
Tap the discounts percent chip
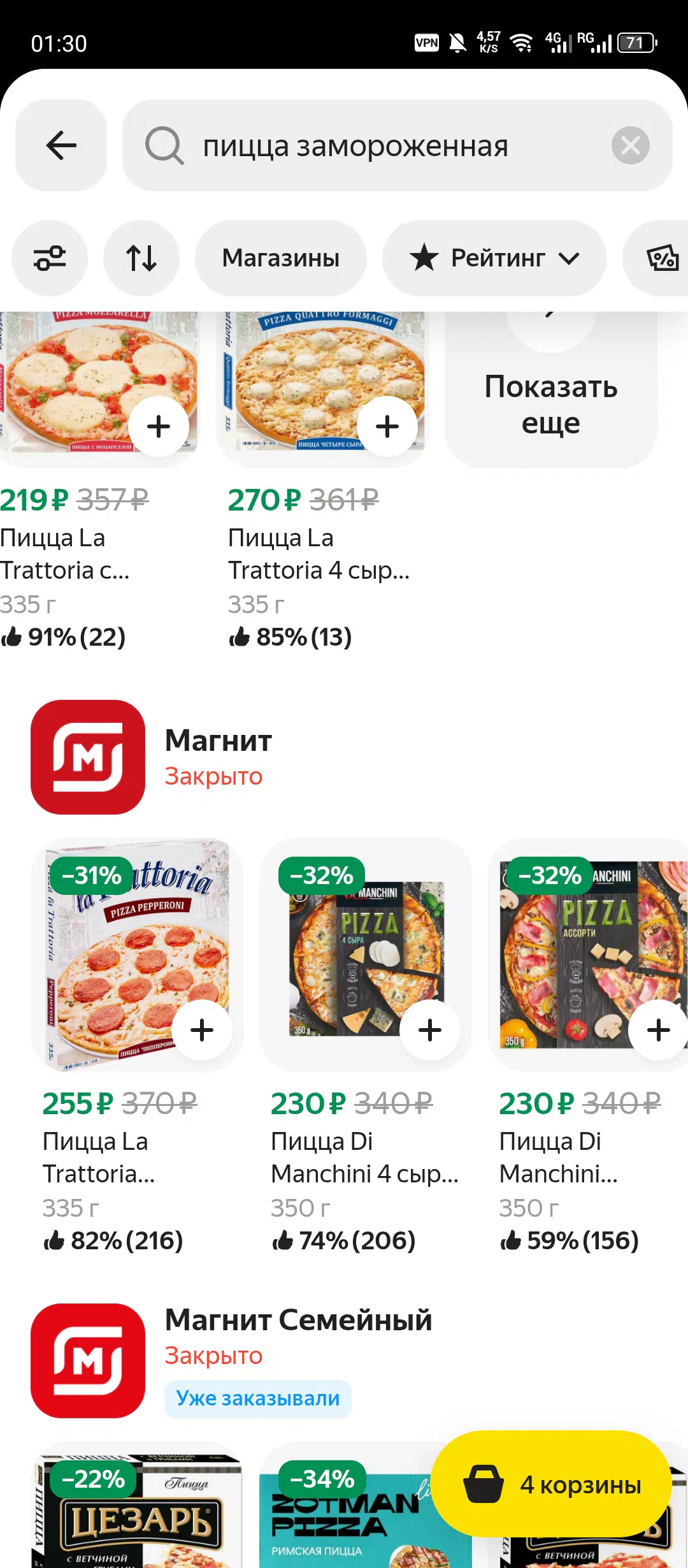coord(663,258)
